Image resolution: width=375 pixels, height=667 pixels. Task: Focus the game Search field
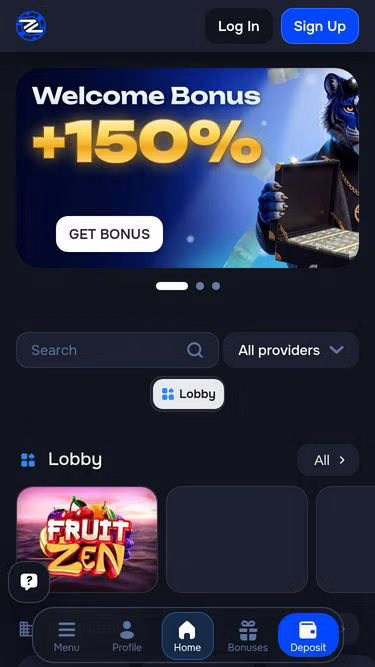(117, 350)
